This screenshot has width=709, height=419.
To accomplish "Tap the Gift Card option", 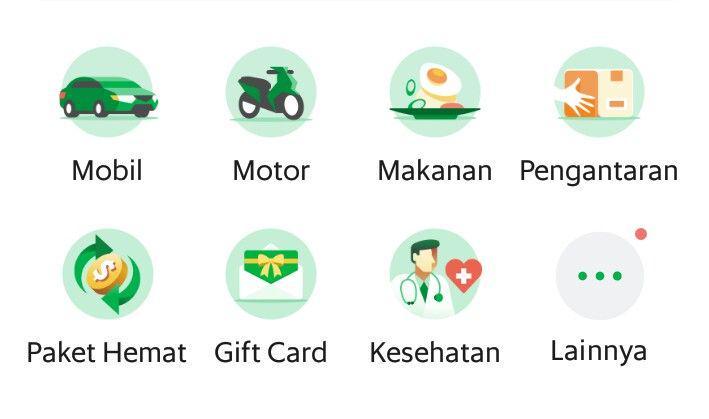I will tap(271, 274).
